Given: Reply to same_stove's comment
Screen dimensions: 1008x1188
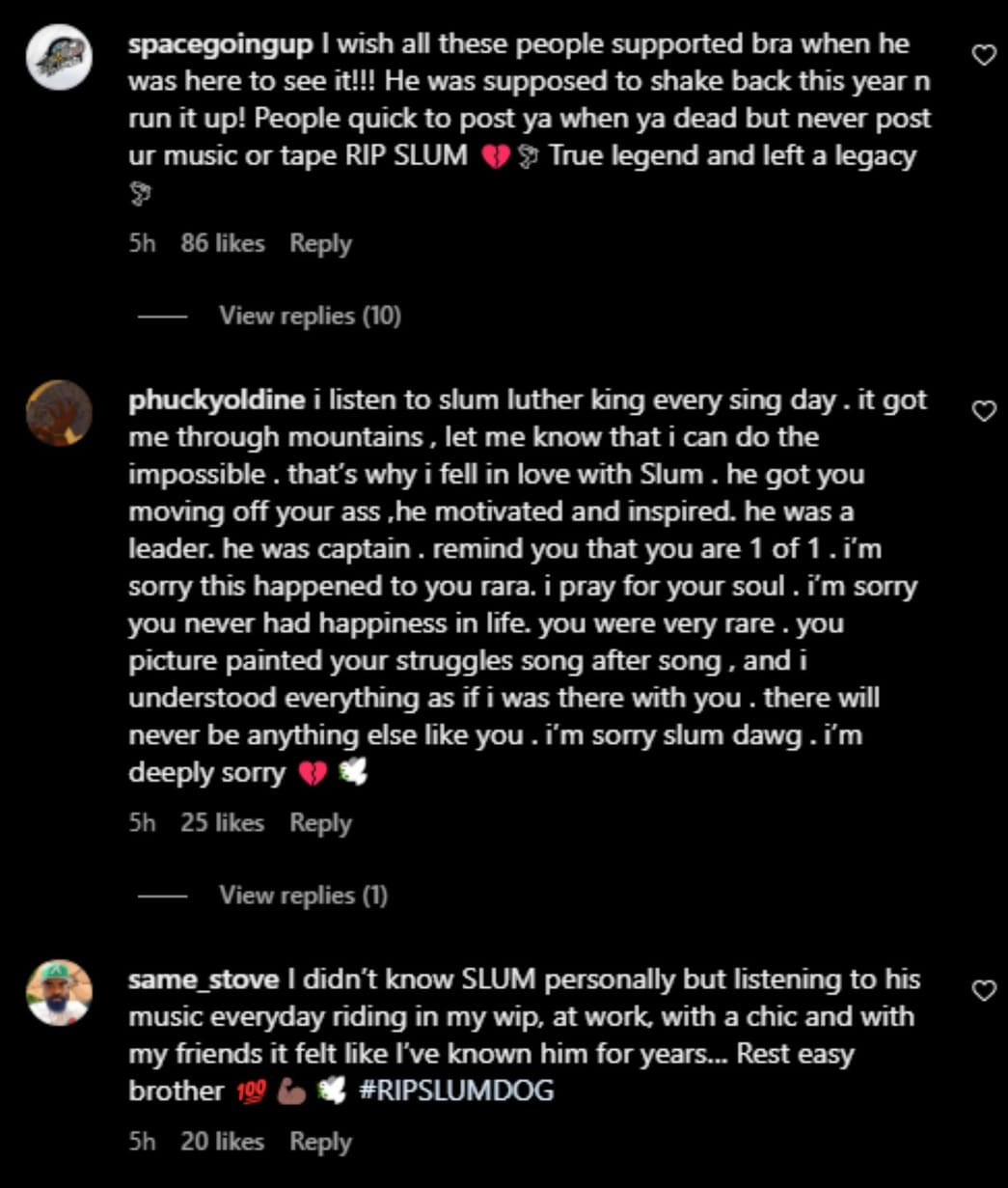Looking at the screenshot, I should 320,1142.
